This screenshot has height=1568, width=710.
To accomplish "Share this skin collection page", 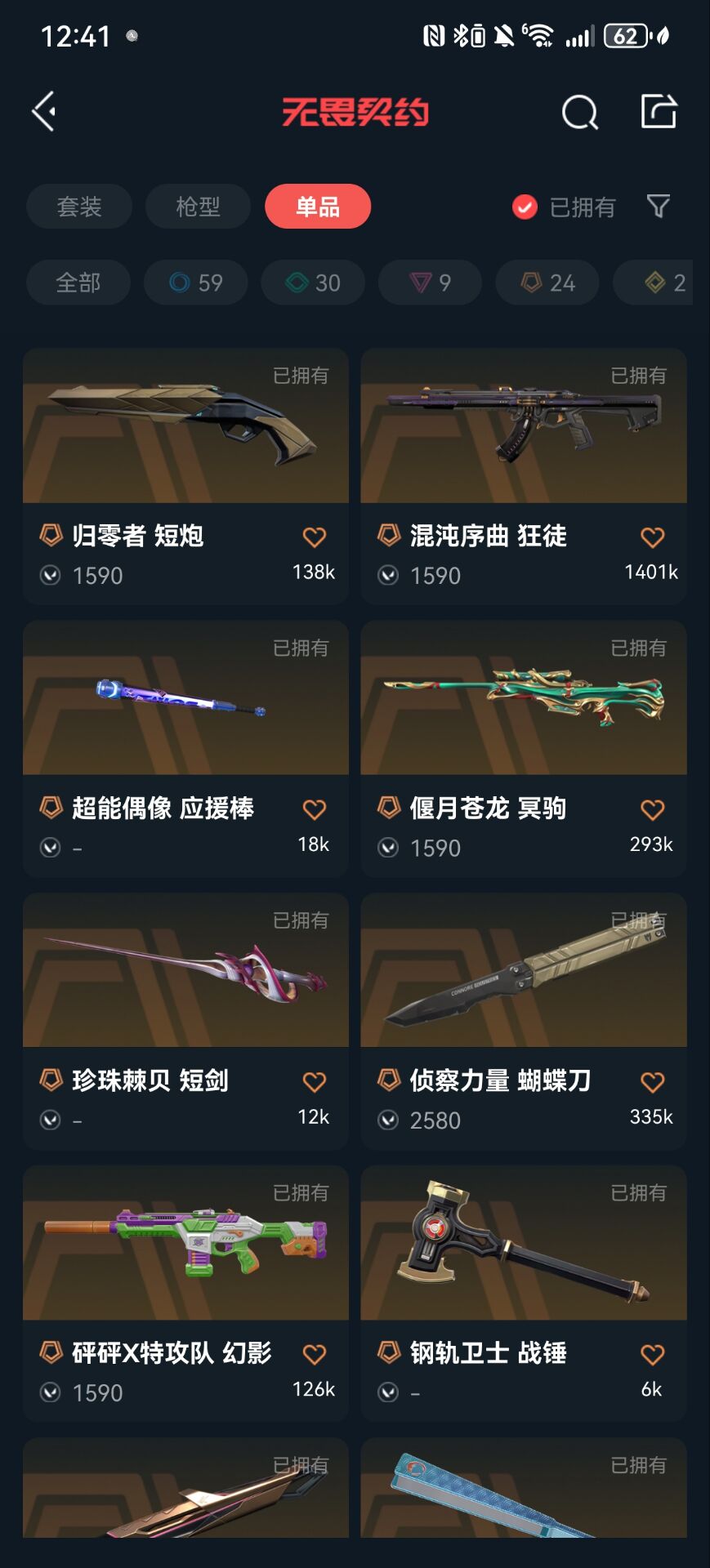I will pyautogui.click(x=659, y=111).
